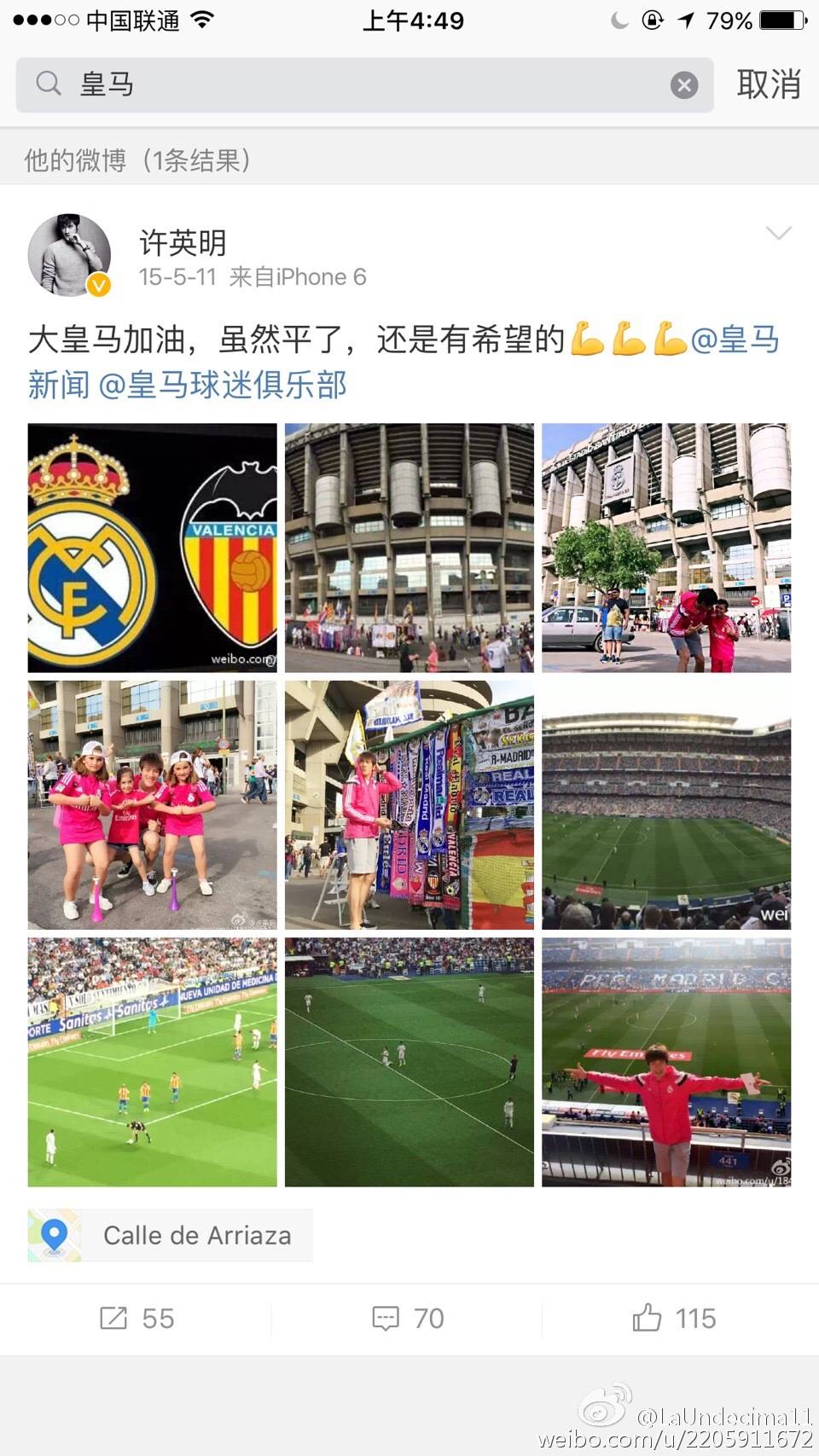
Task: Cancel the search with 取消
Action: (x=769, y=84)
